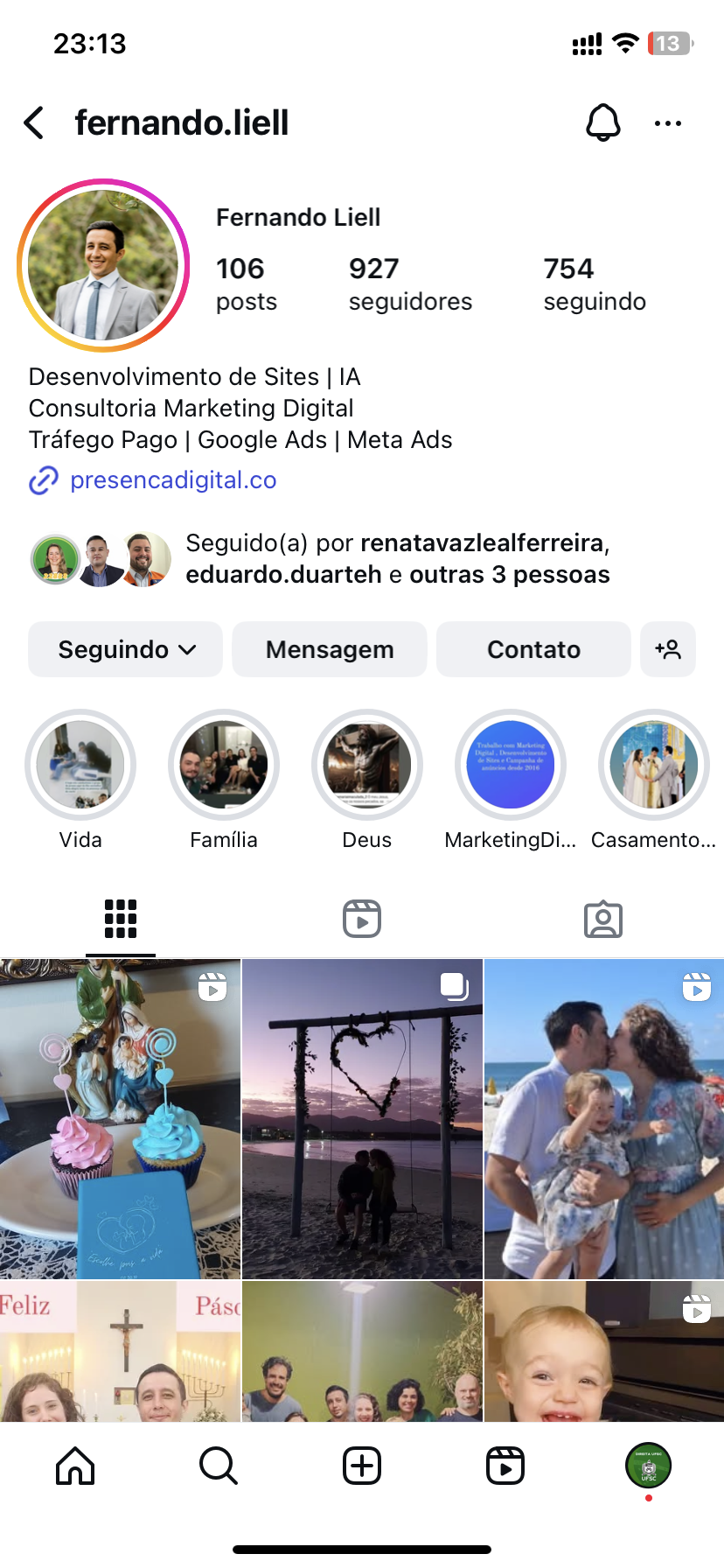Open the three-dot overflow menu
The height and width of the screenshot is (1568, 724).
668,123
